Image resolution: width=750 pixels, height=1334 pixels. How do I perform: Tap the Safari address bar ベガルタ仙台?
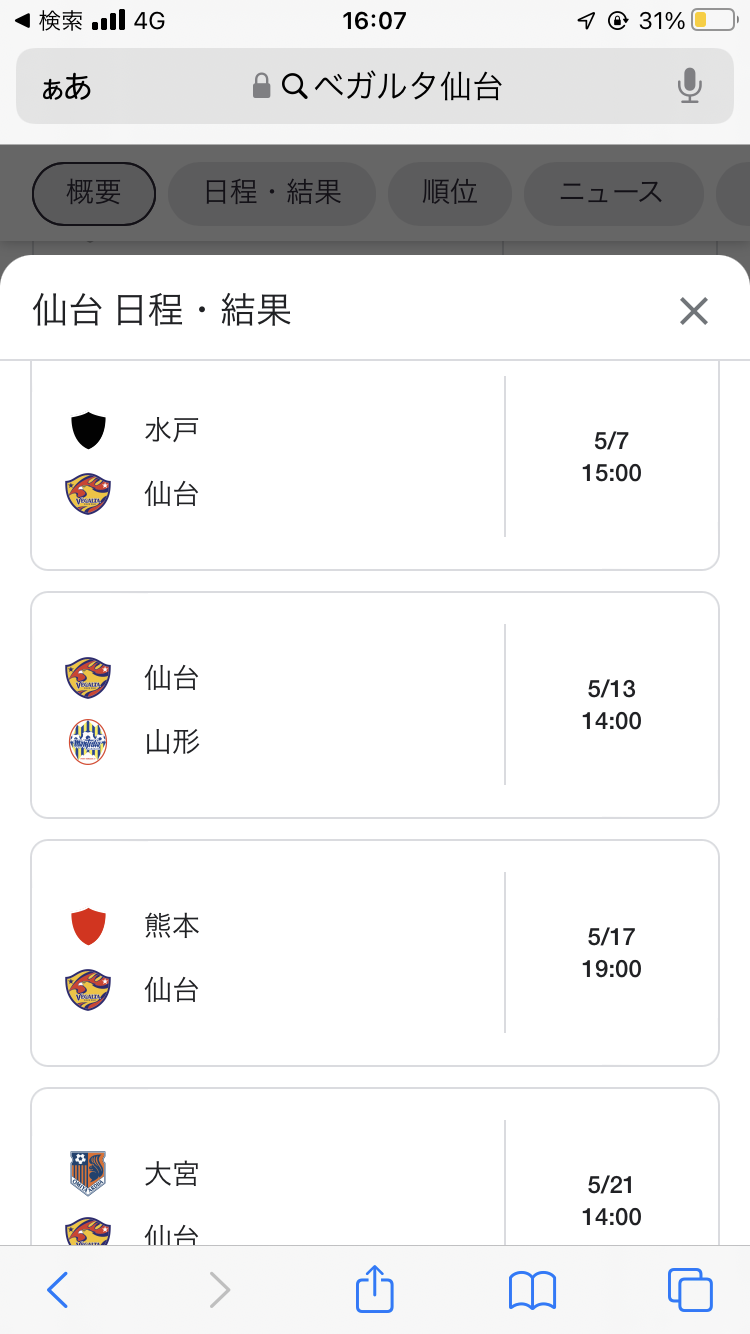click(390, 87)
